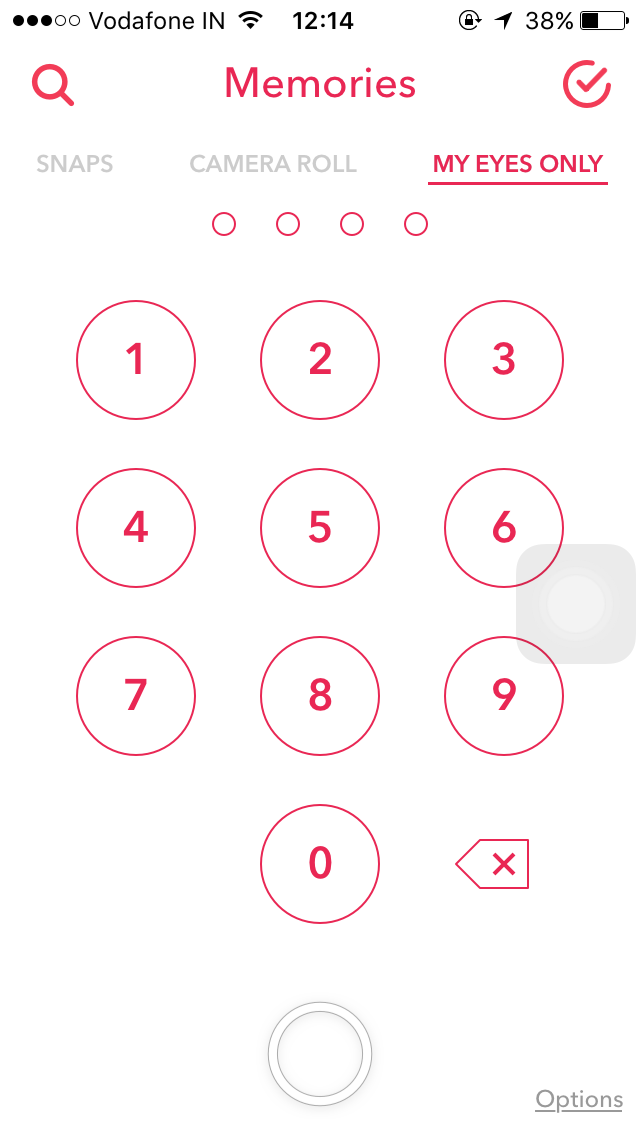Open the search in Memories
The image size is (640, 1136).
pyautogui.click(x=53, y=85)
